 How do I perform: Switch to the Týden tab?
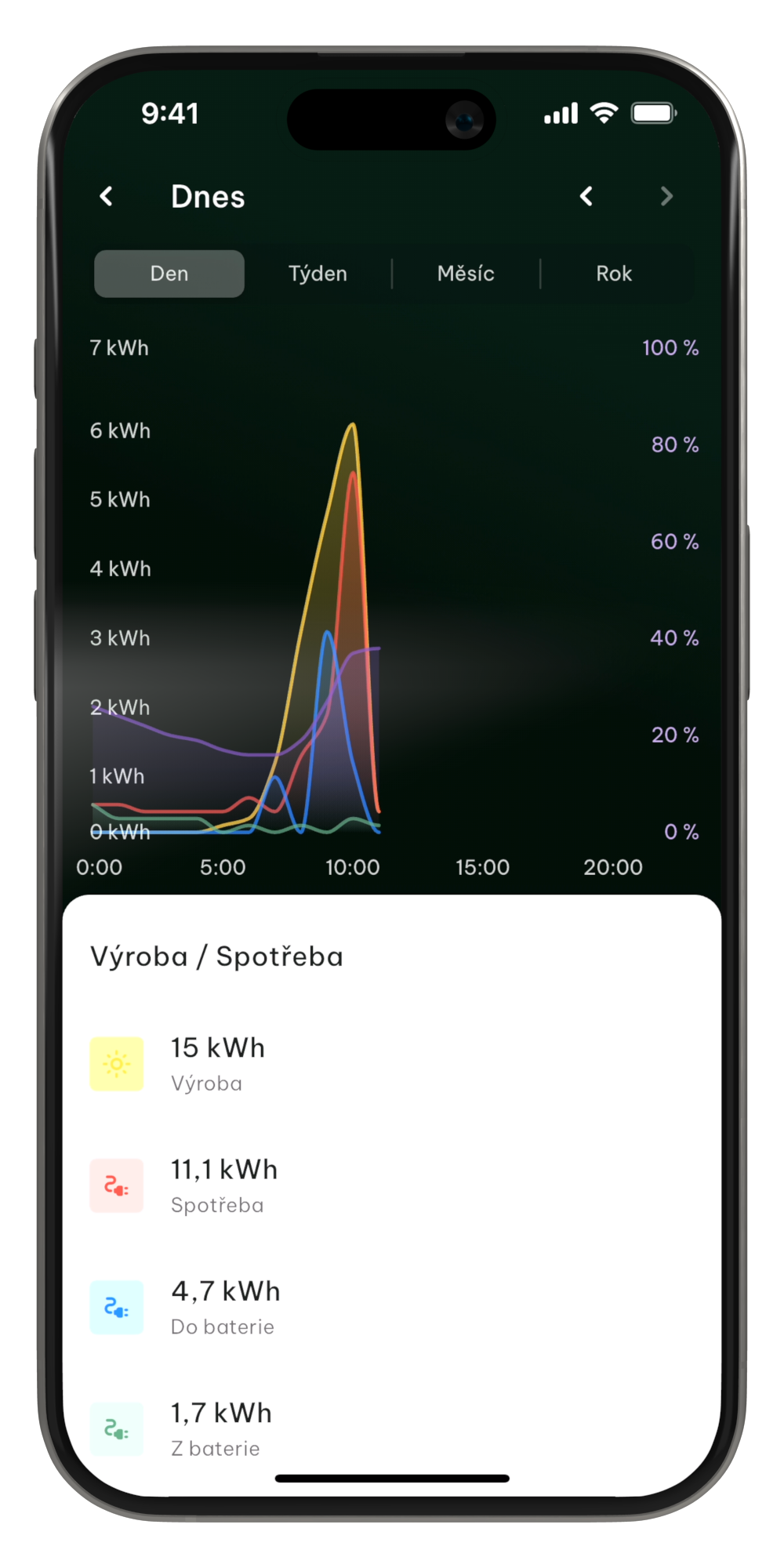(x=318, y=274)
